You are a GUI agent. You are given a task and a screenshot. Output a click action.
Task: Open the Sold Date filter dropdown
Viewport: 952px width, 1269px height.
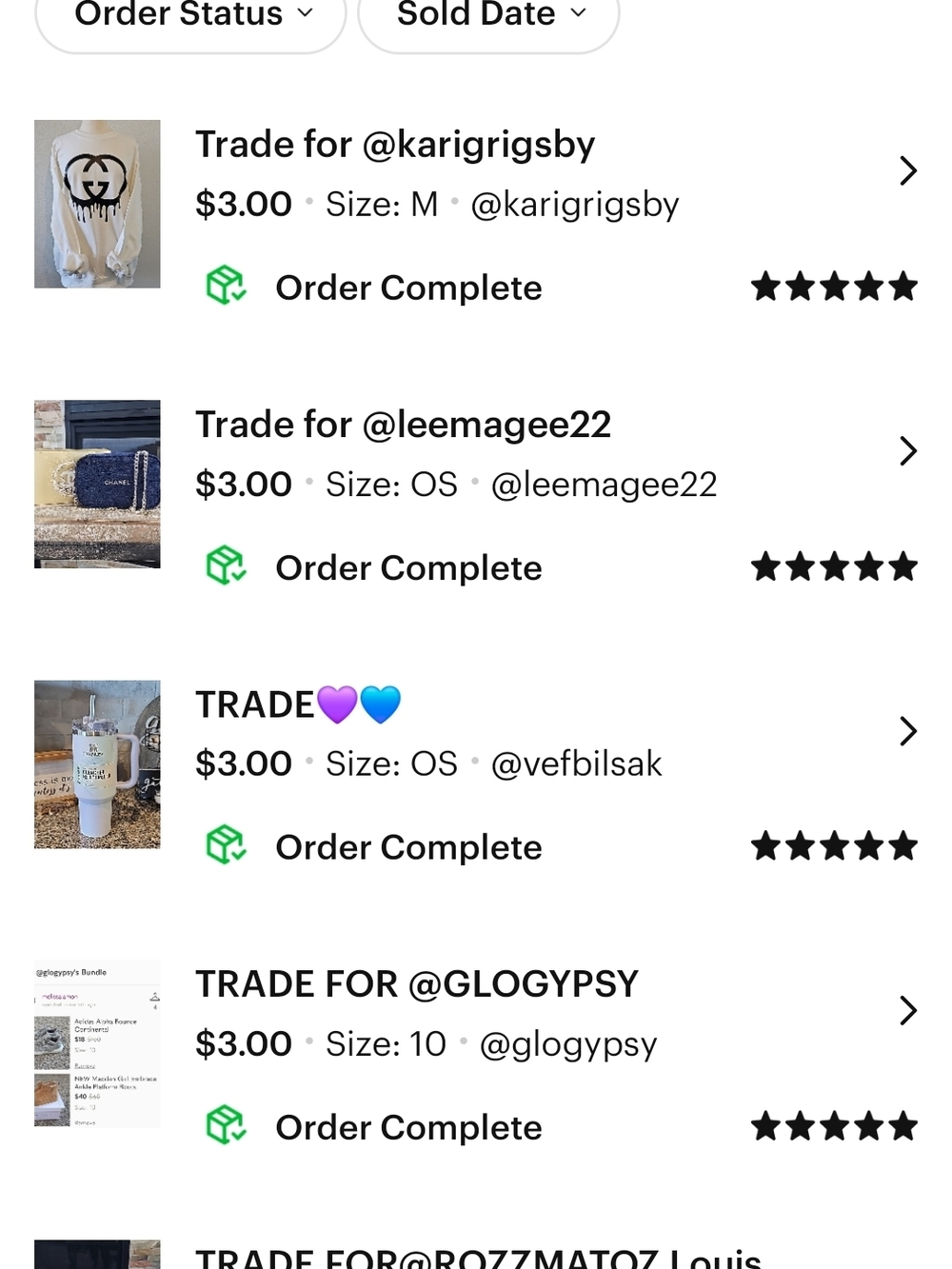click(x=488, y=17)
